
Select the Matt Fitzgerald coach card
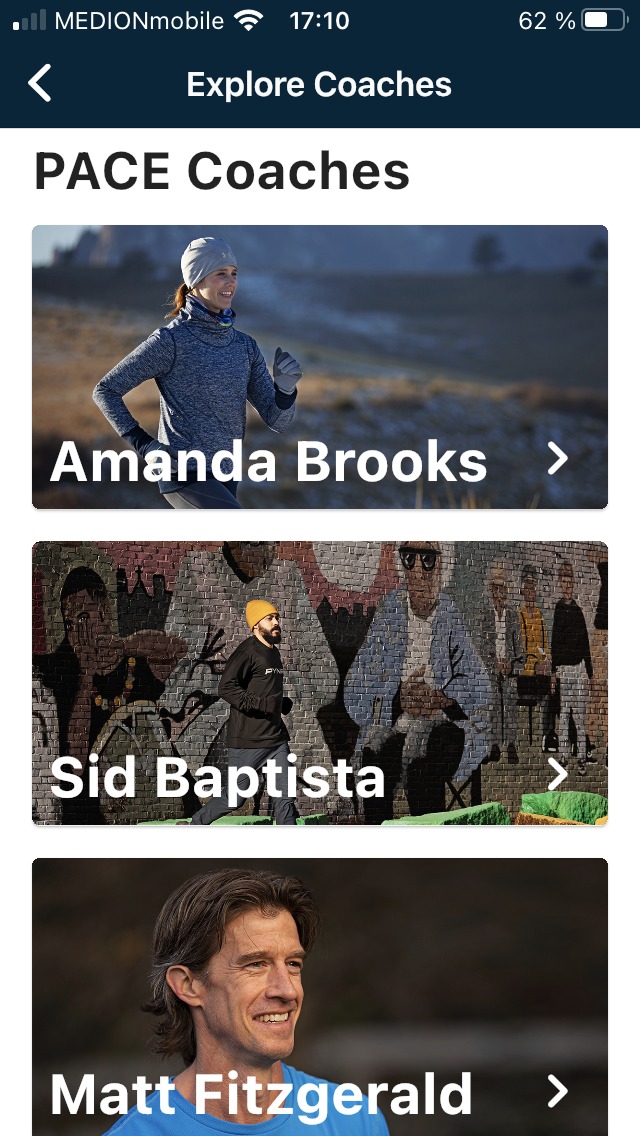(x=320, y=996)
